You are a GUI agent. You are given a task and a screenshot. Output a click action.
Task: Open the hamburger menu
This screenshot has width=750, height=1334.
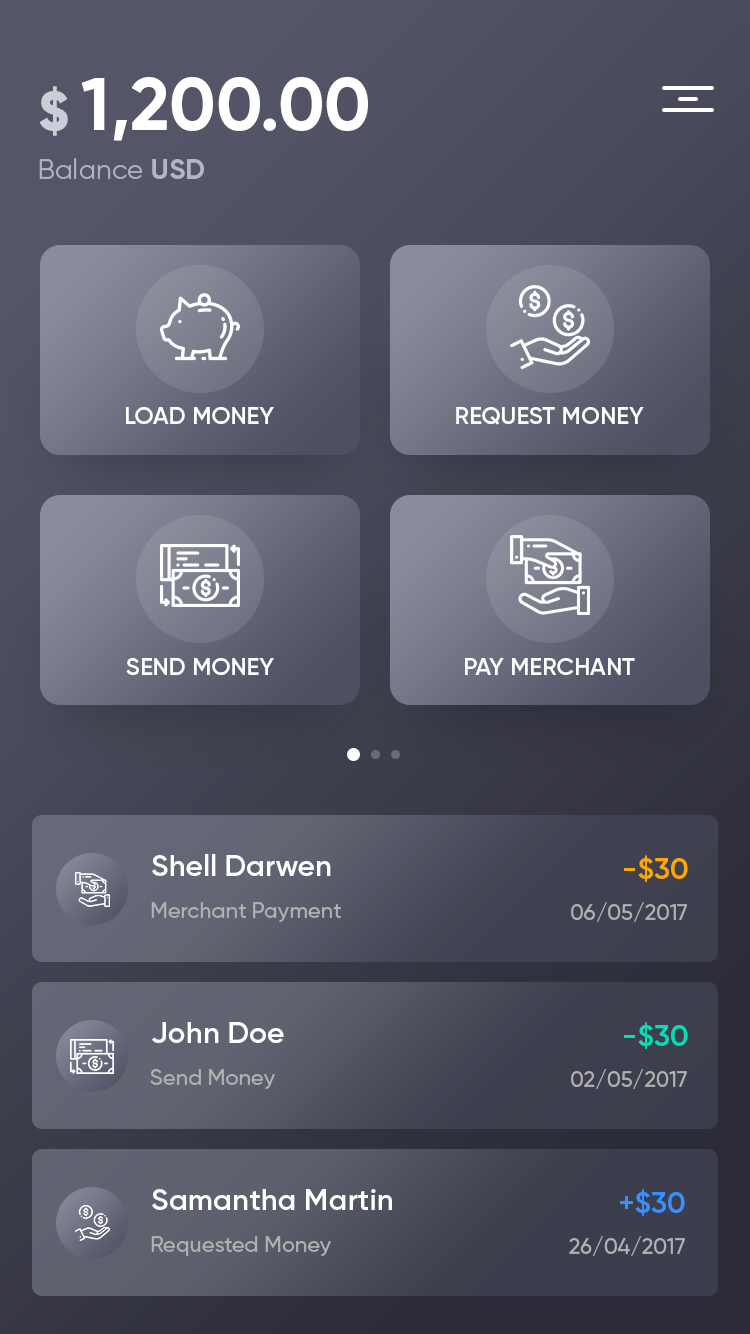[688, 99]
